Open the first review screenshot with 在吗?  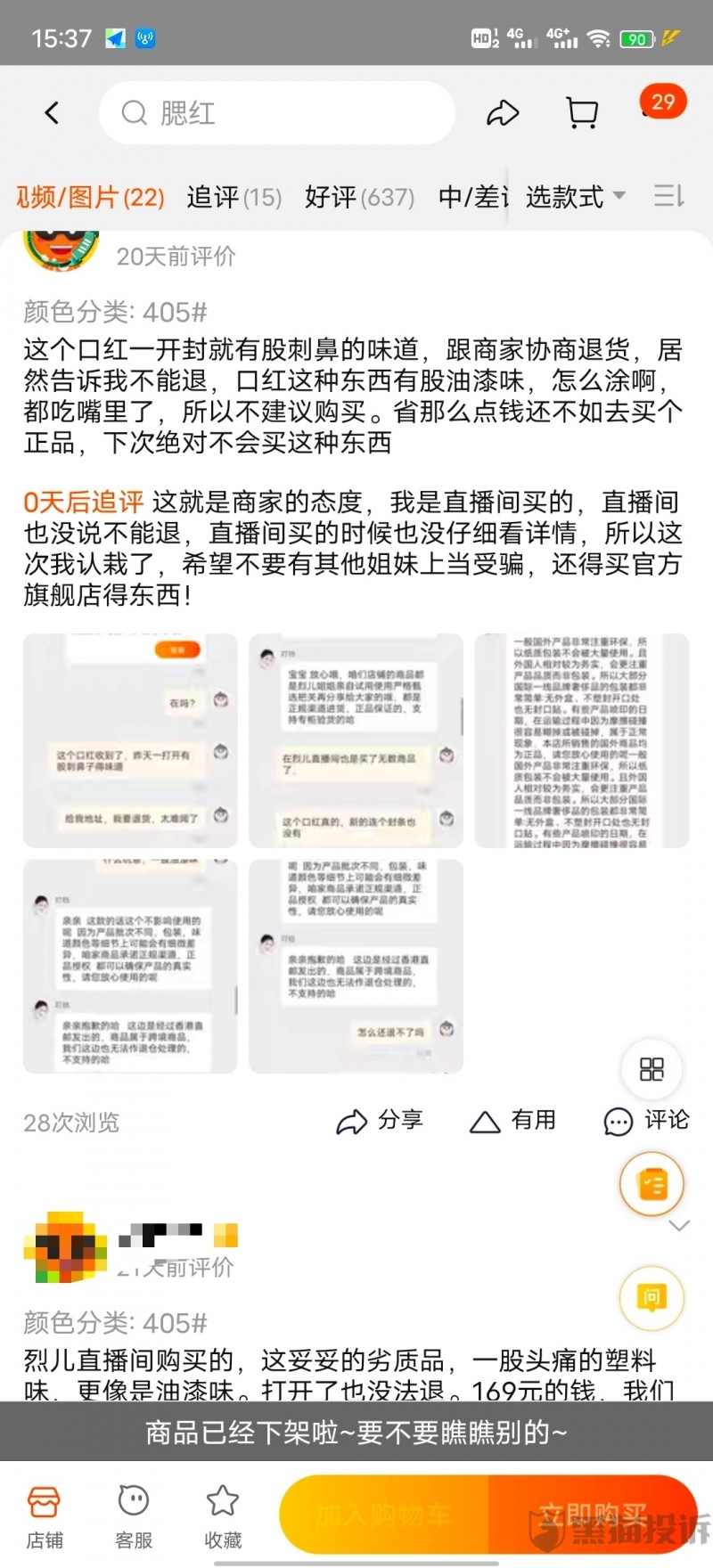[x=130, y=740]
